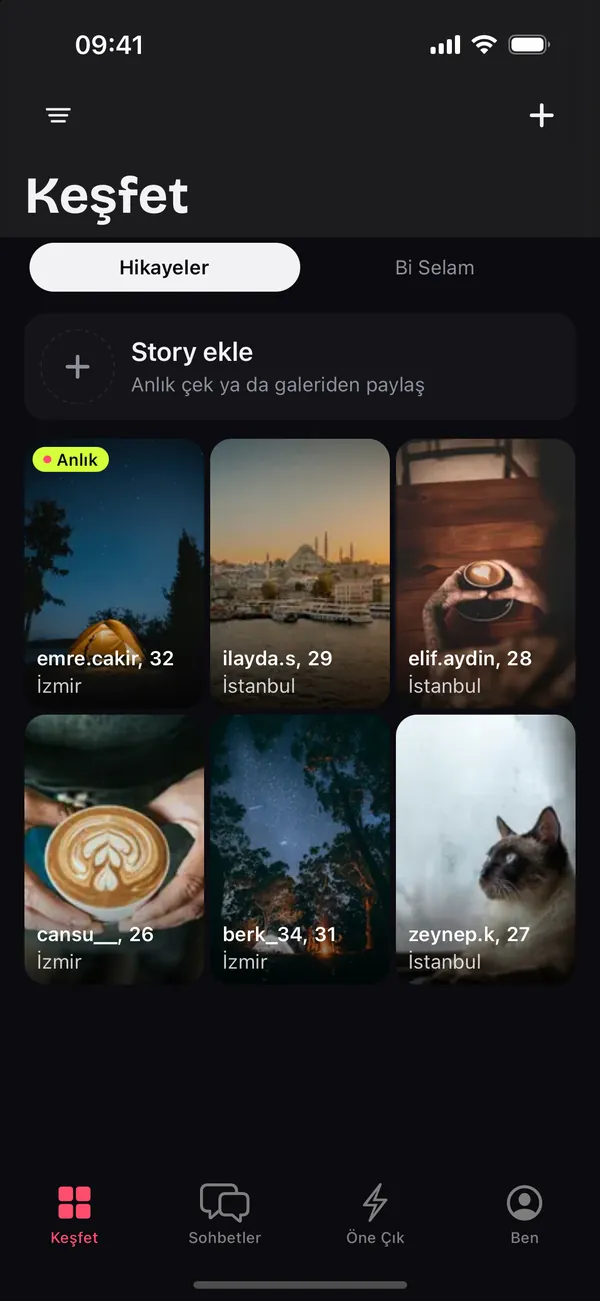600x1301 pixels.
Task: Tap the Keşfet tab in bottom navigation
Action: pos(75,1214)
